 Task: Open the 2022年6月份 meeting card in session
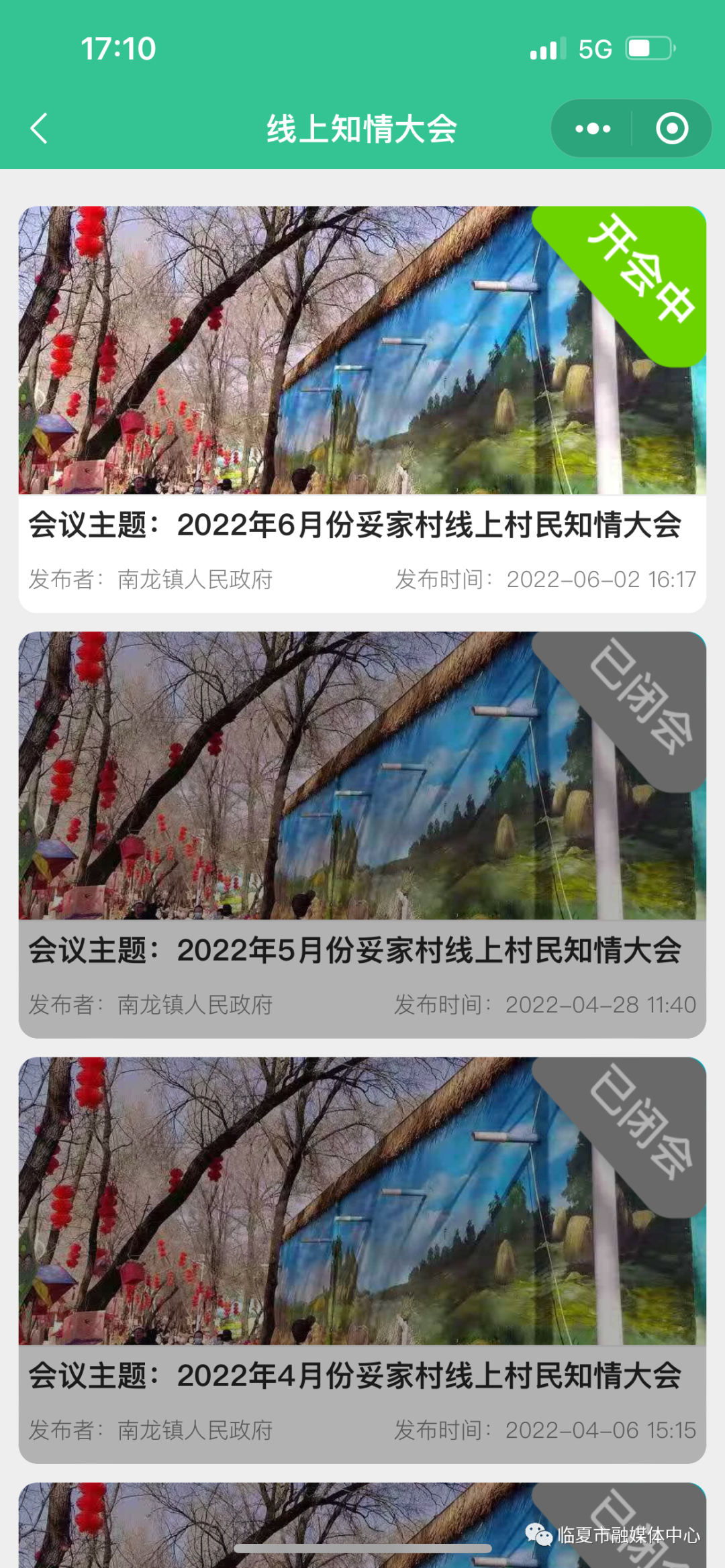tap(362, 409)
